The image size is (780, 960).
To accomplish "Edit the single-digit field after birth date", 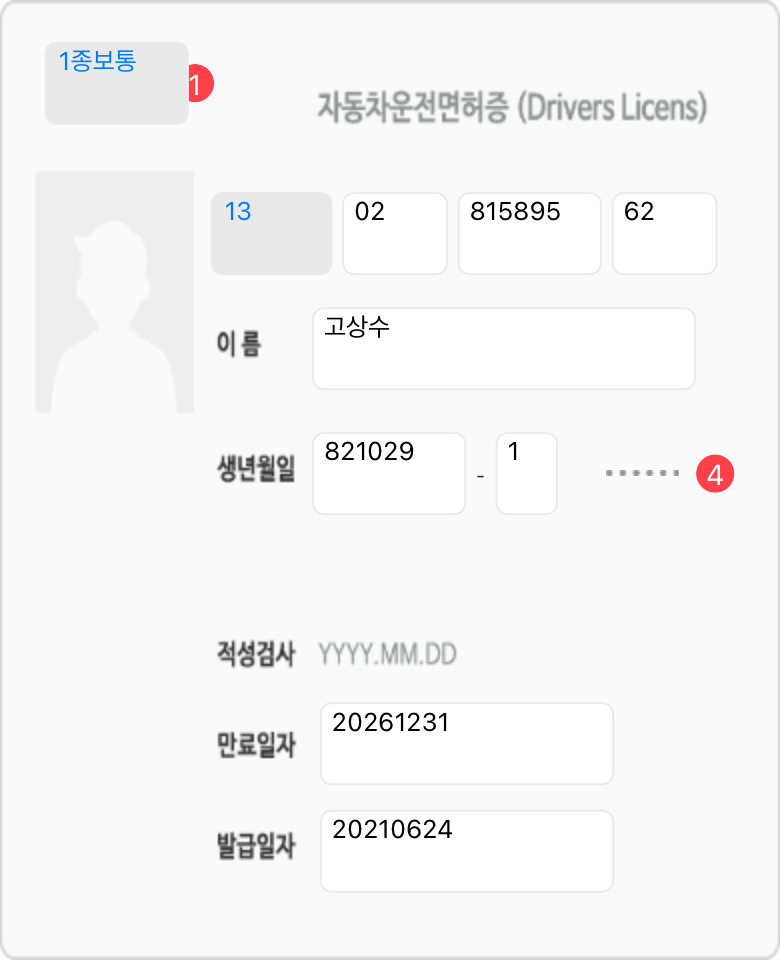I will click(526, 473).
